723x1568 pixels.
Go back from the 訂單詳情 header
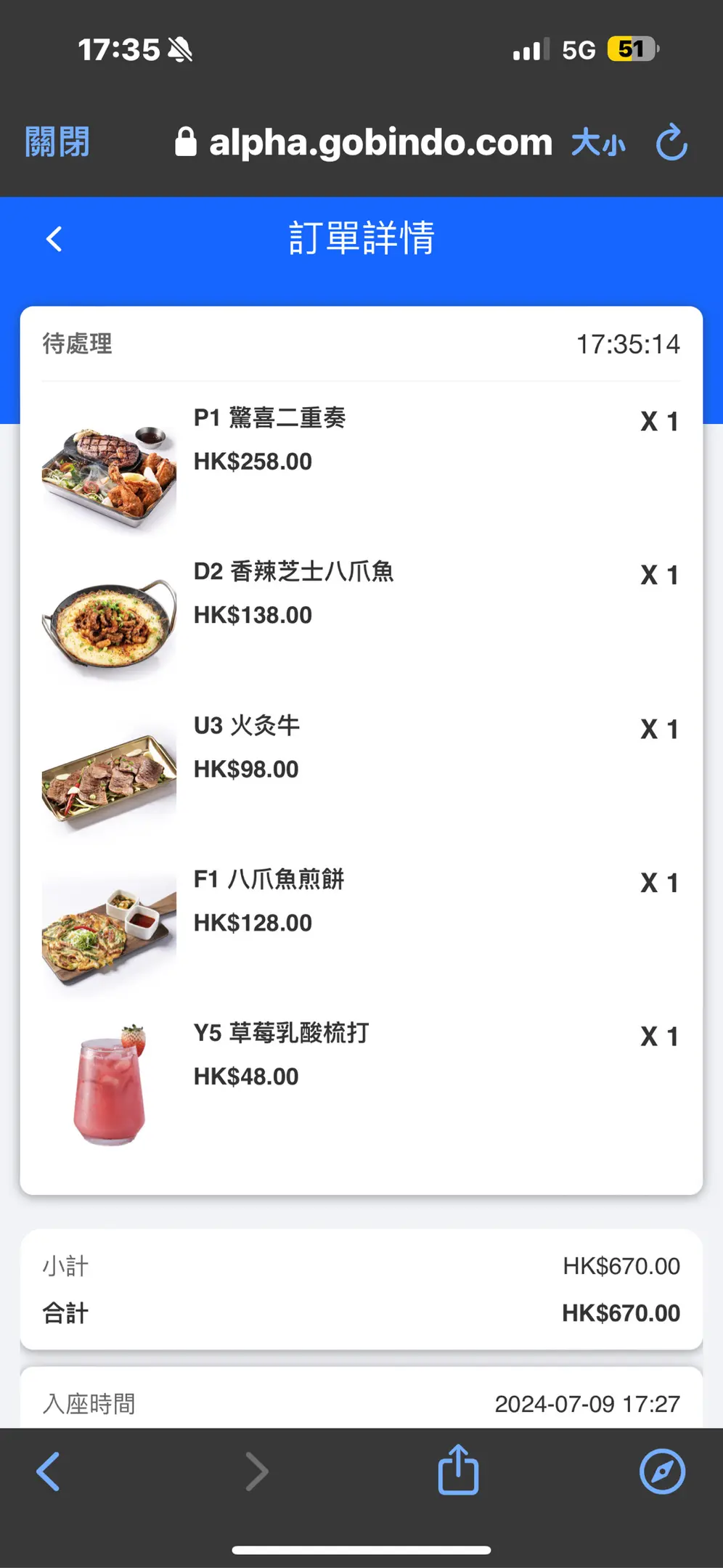pos(54,239)
